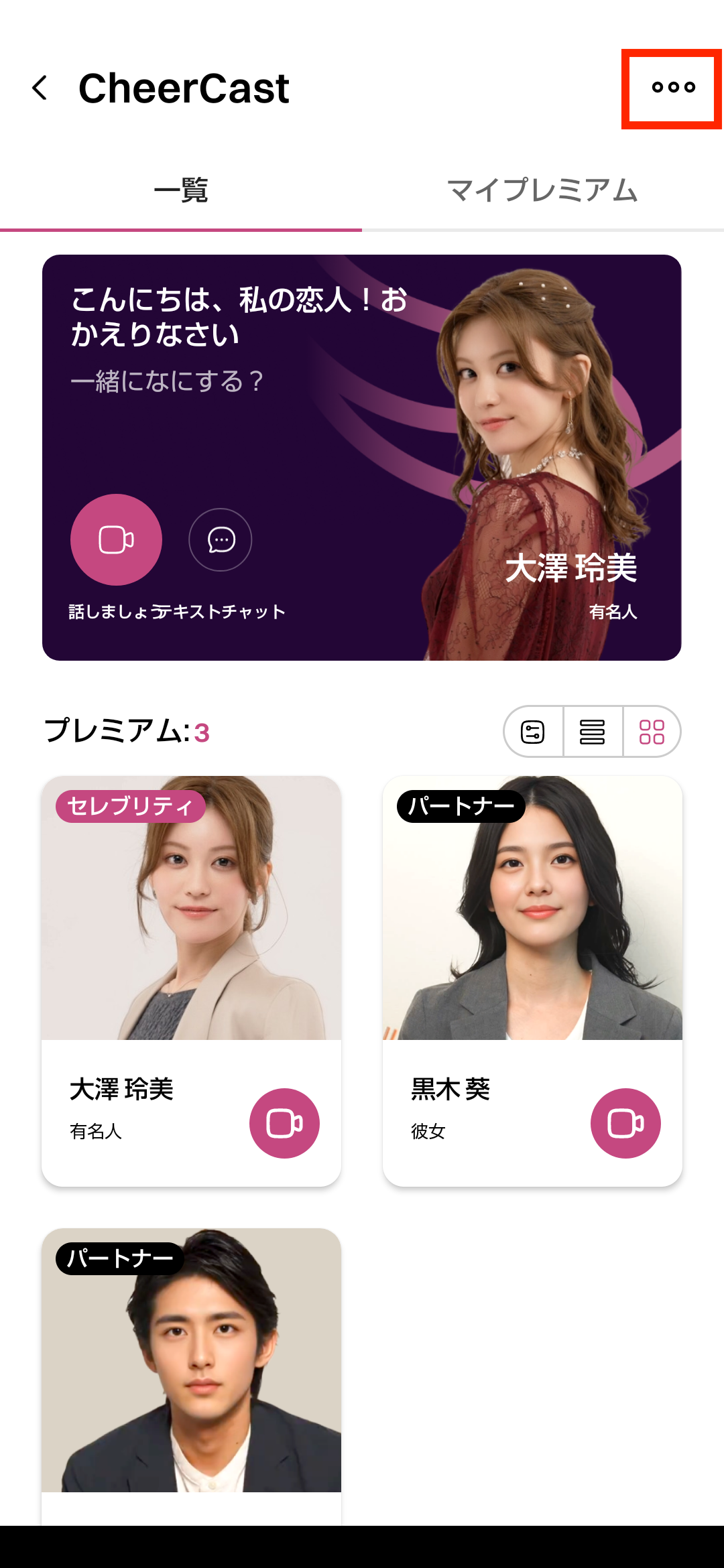This screenshot has width=724, height=1568.
Task: Go back from CheerCast screen
Action: point(40,88)
